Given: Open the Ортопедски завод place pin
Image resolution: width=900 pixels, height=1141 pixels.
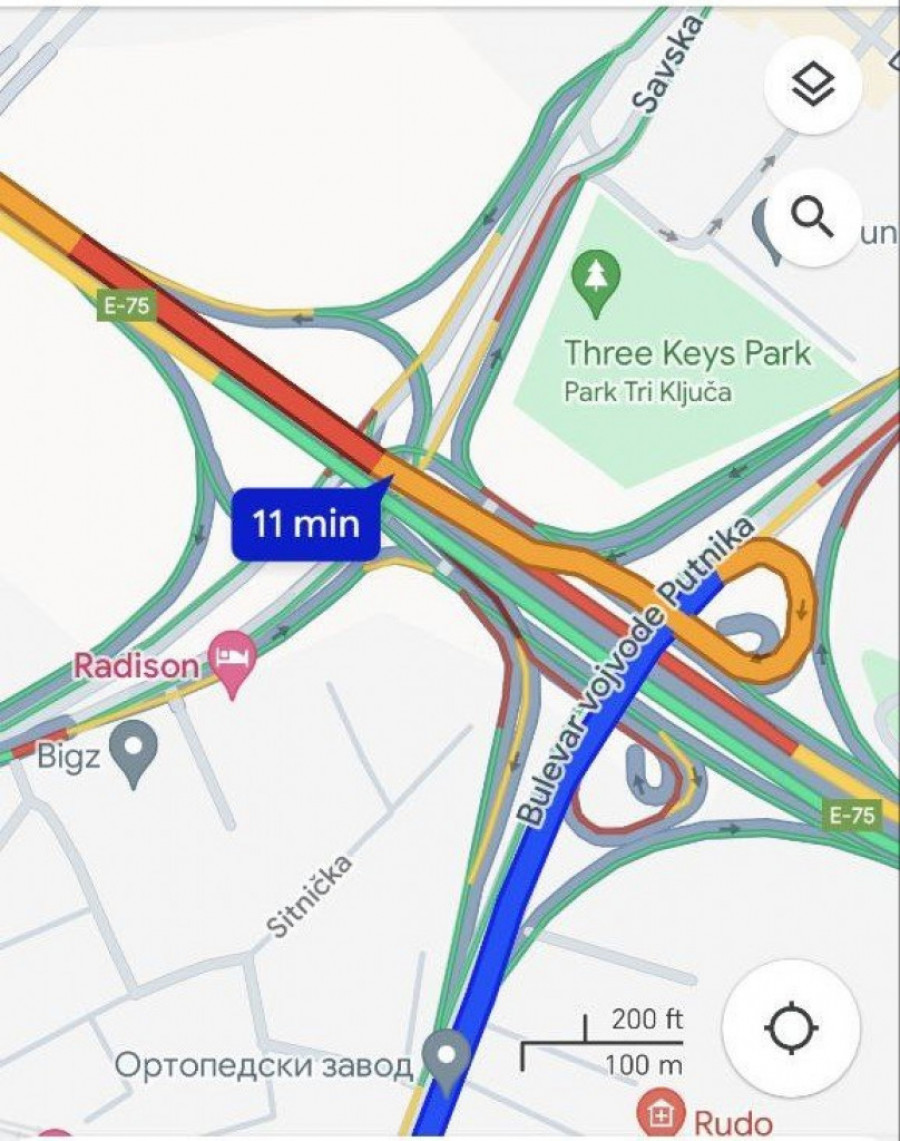Looking at the screenshot, I should [446, 1056].
